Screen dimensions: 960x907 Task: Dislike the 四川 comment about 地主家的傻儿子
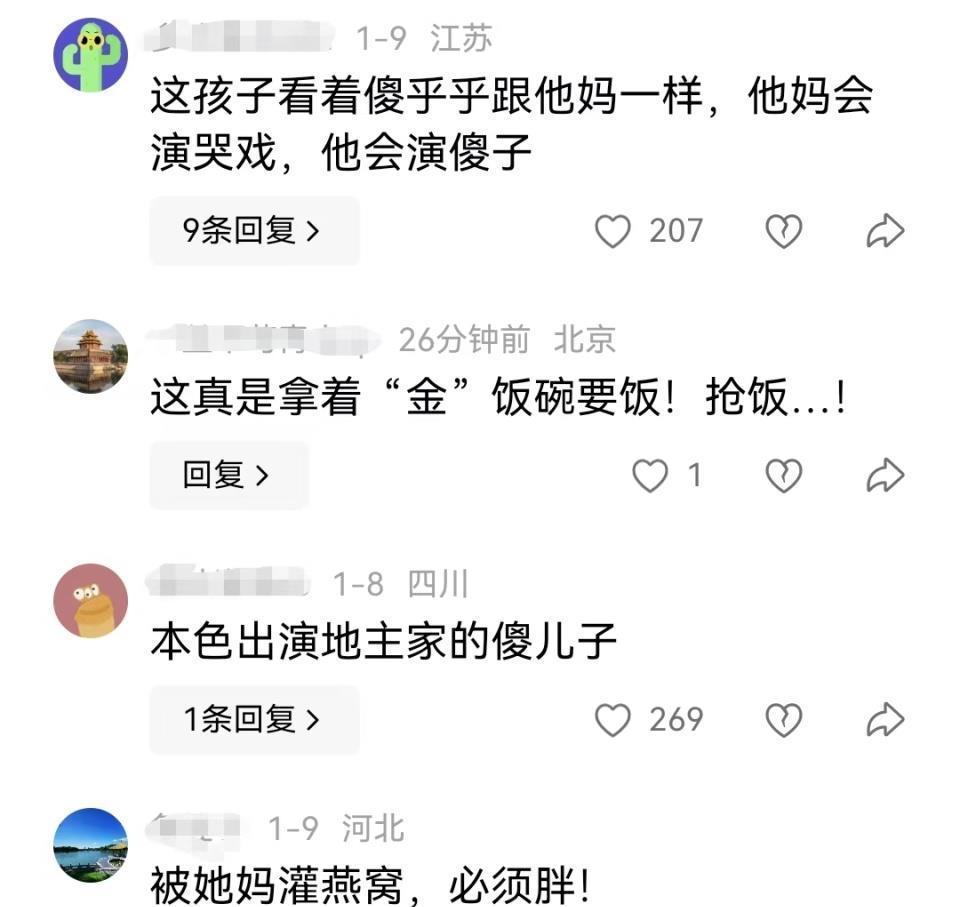783,720
